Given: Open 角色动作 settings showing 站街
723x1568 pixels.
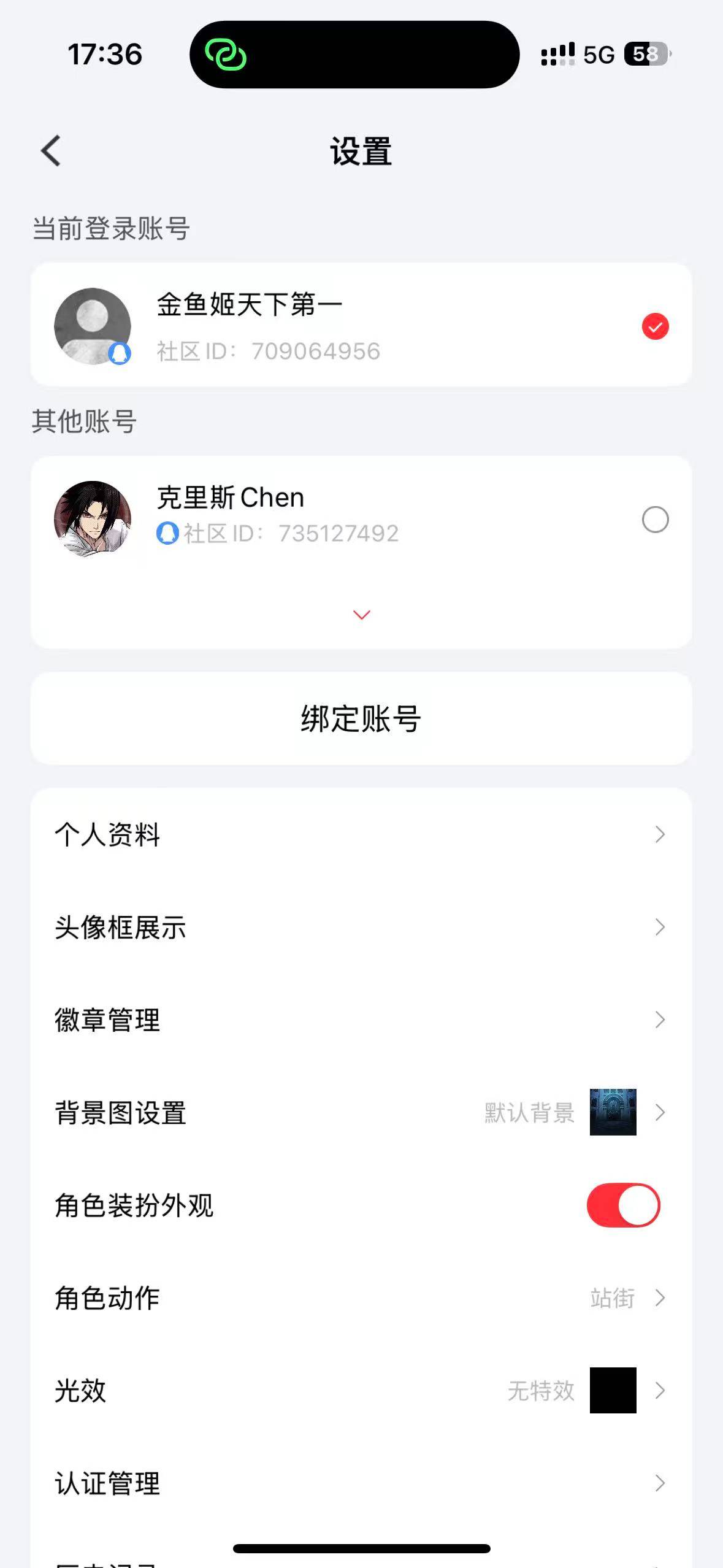Looking at the screenshot, I should pyautogui.click(x=361, y=1298).
